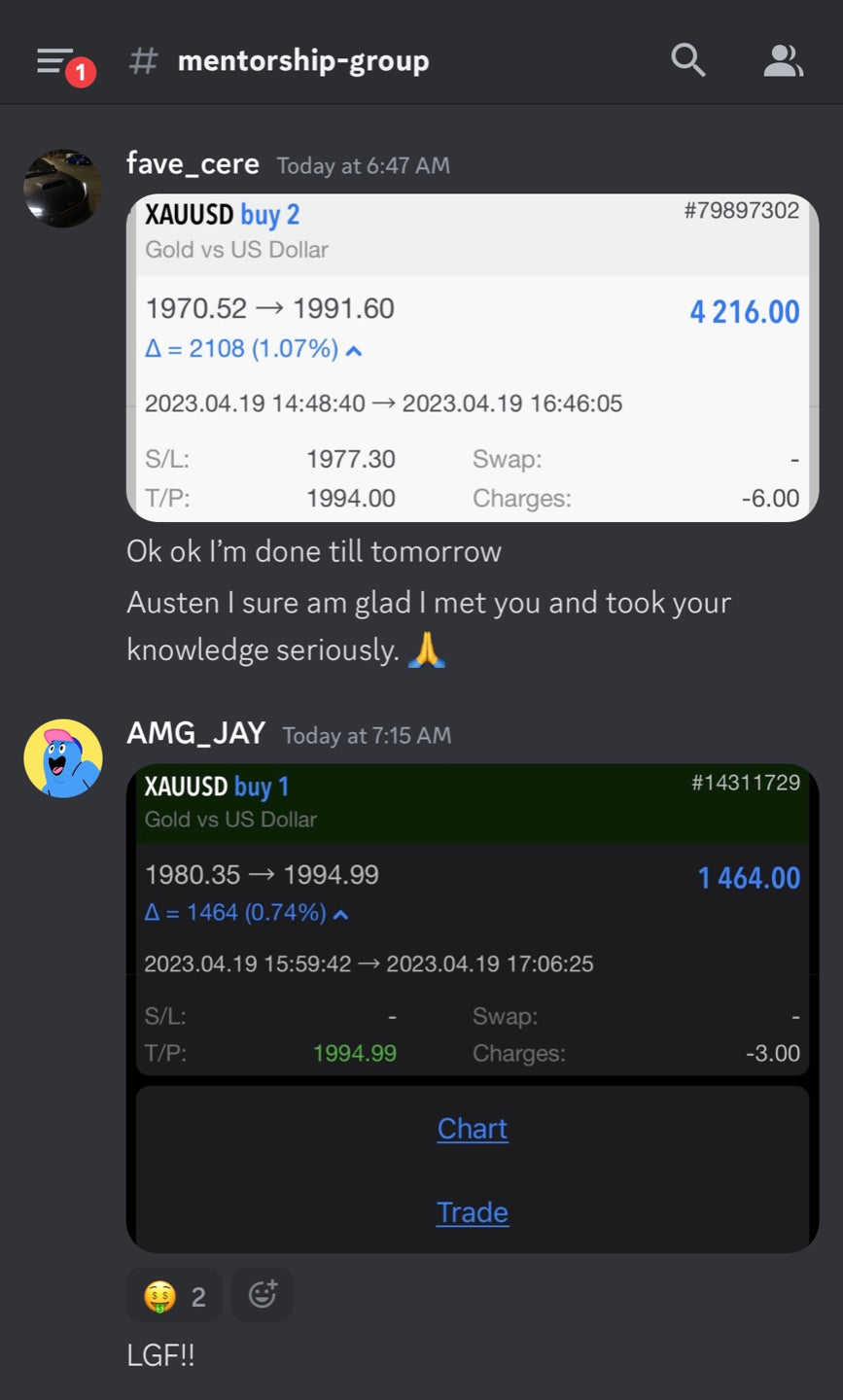Screen dimensions: 843x1400
Task: Add the money-mouth reaction to AMG_JAY's message
Action: coord(174,1296)
